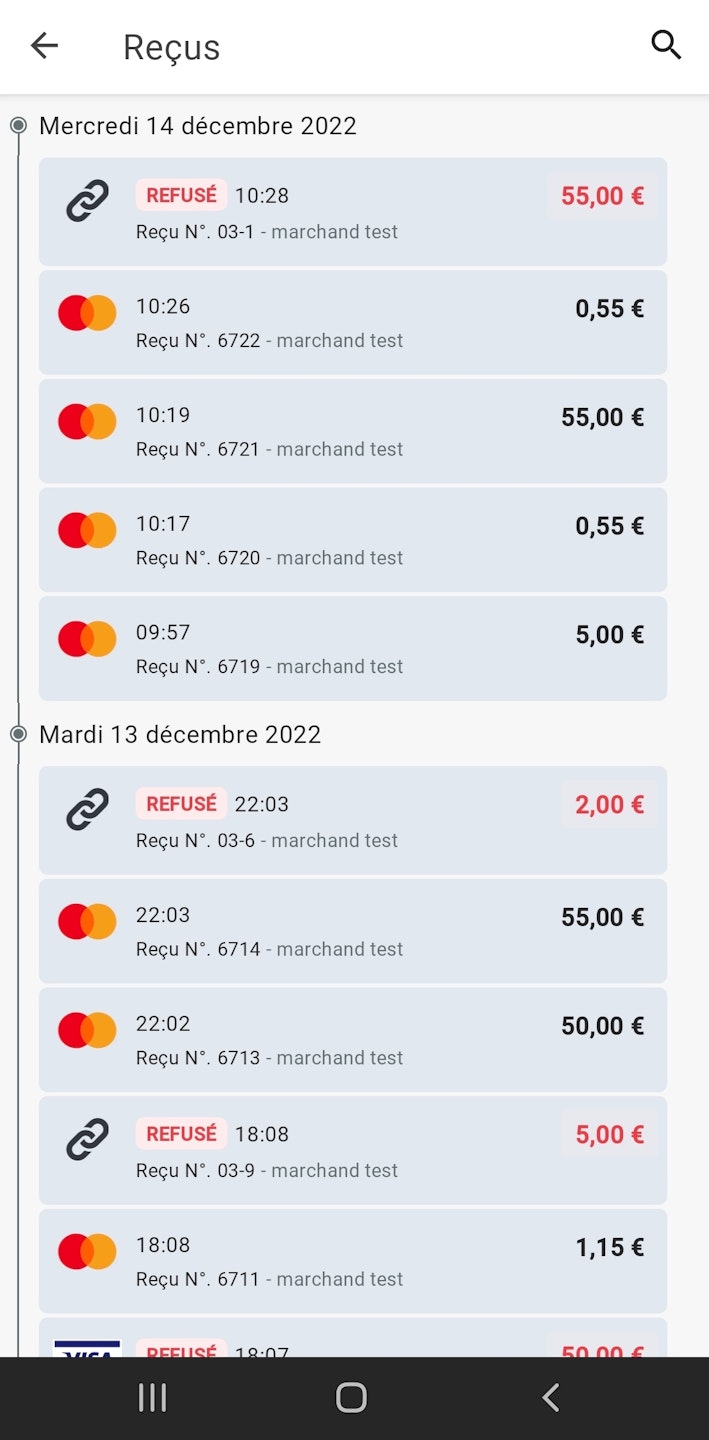Open the search icon in Reçus
Viewport: 709px width, 1440px height.
[x=666, y=46]
